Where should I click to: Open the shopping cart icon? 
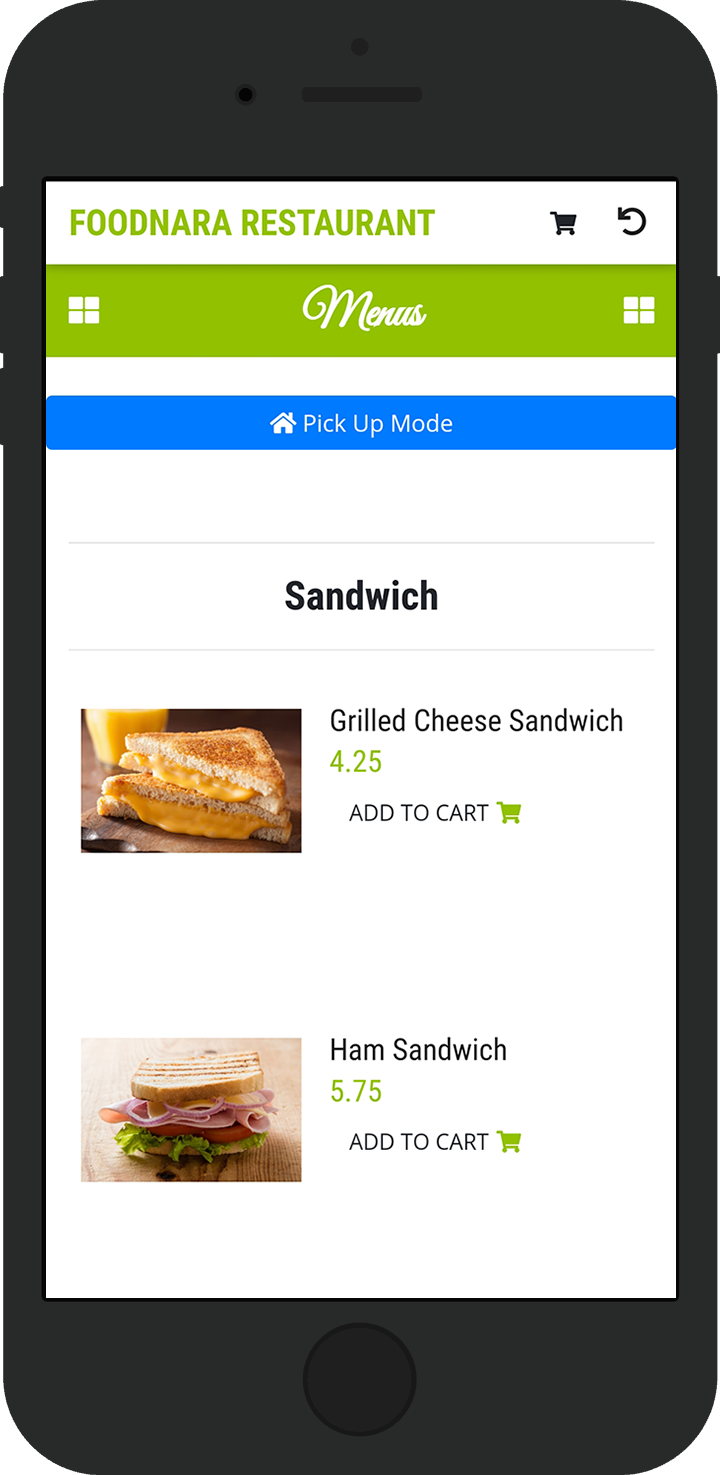(564, 223)
